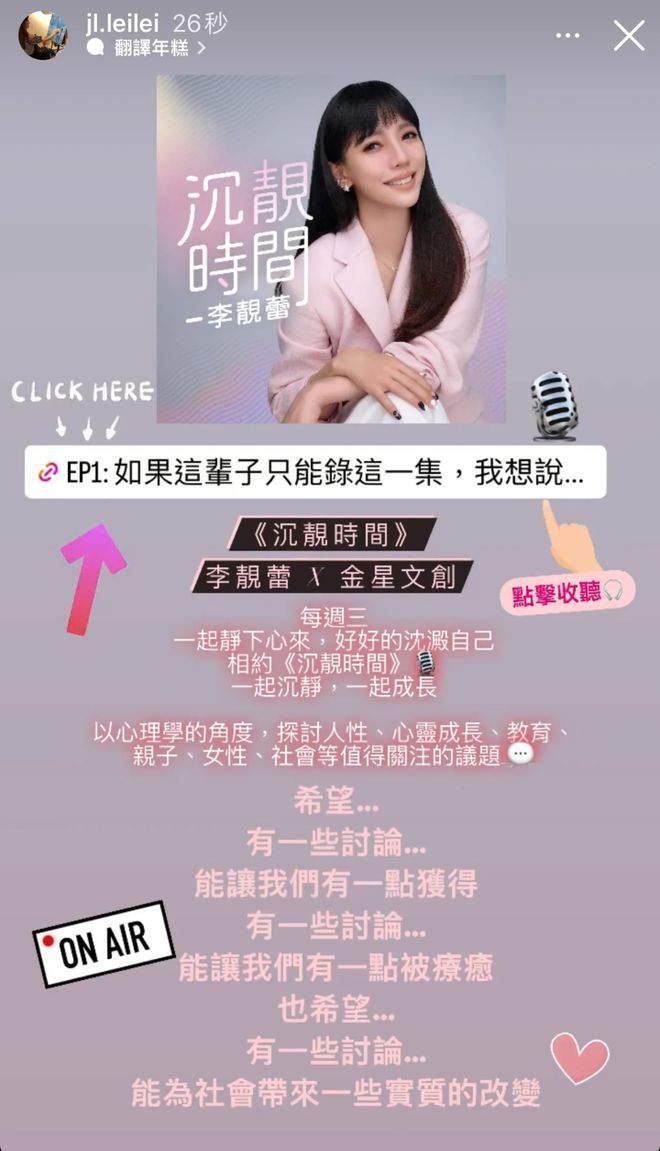
Task: Open the story's three-dot options menu
Action: click(567, 36)
